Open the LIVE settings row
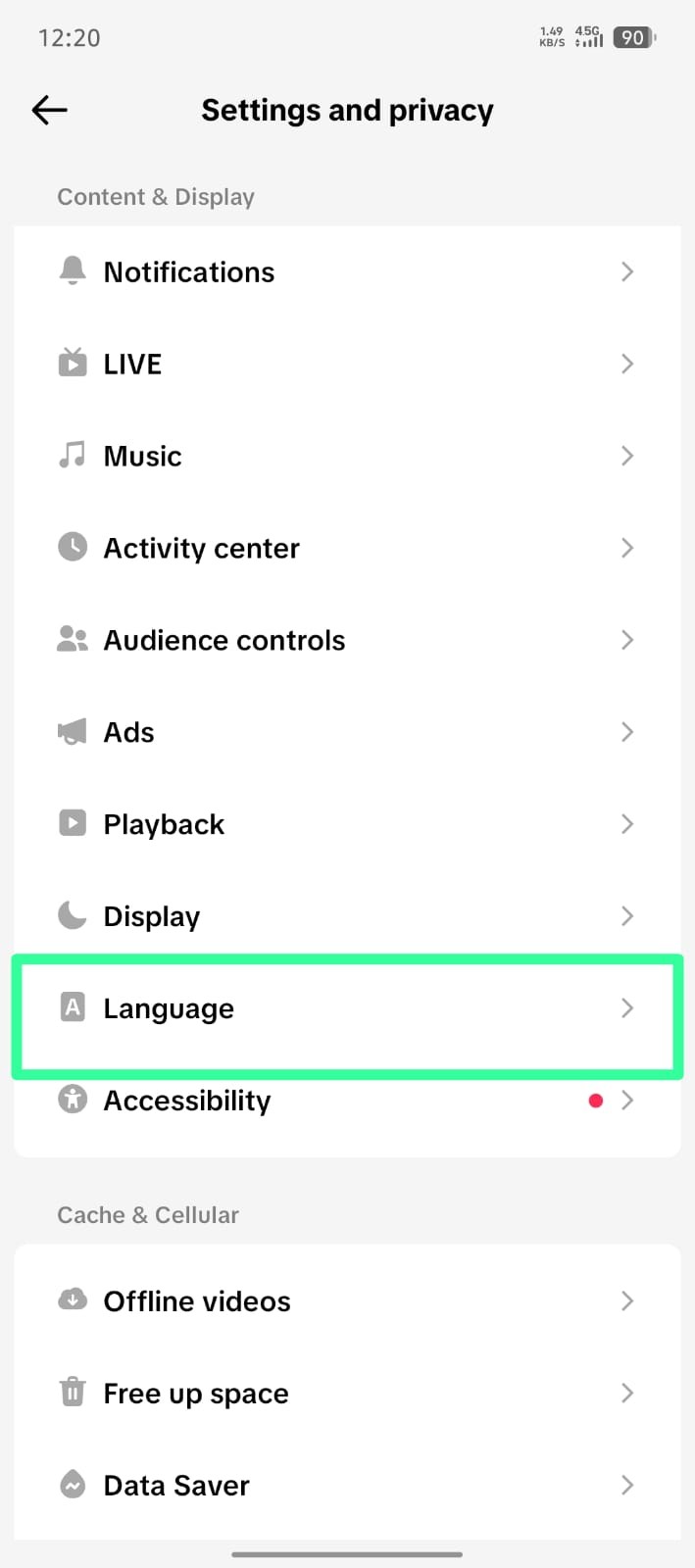Screen dimensions: 695x1568 tap(346, 364)
